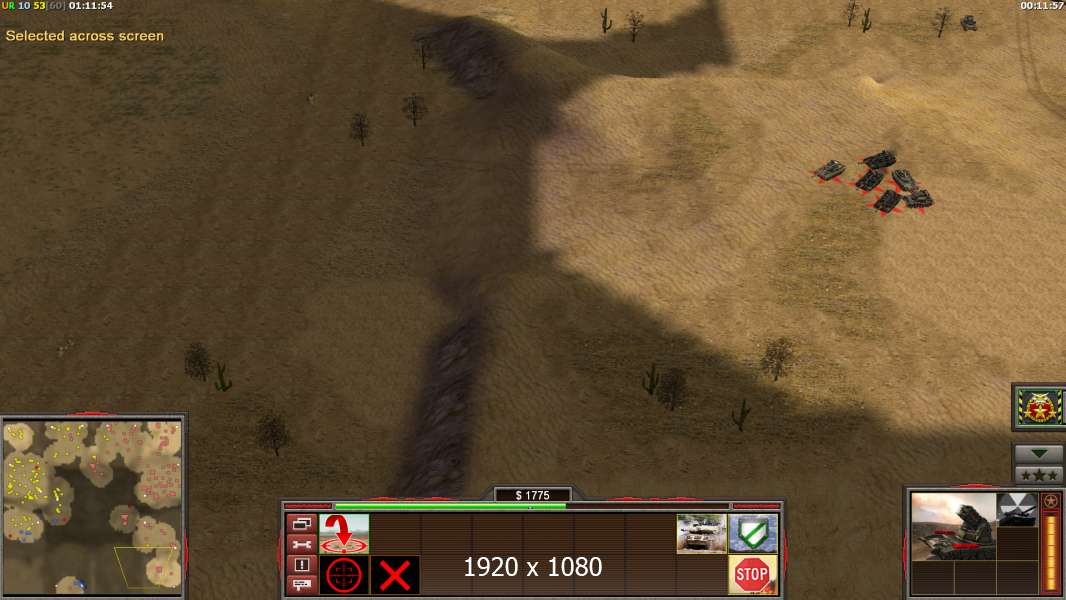The image size is (1066, 600).
Task: Tap the selected unit portrait
Action: click(953, 525)
